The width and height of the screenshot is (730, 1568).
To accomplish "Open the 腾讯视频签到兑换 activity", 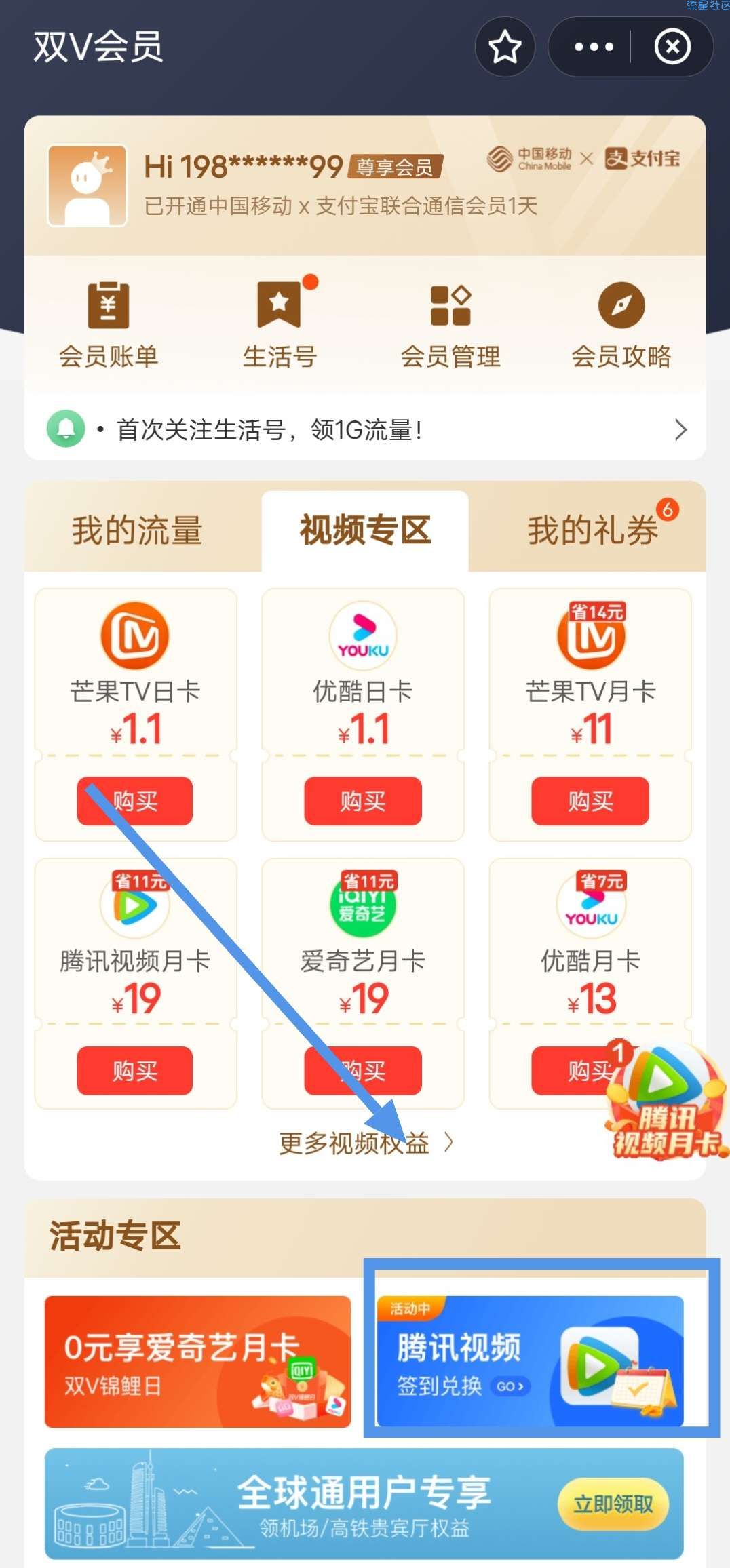I will pos(530,1361).
